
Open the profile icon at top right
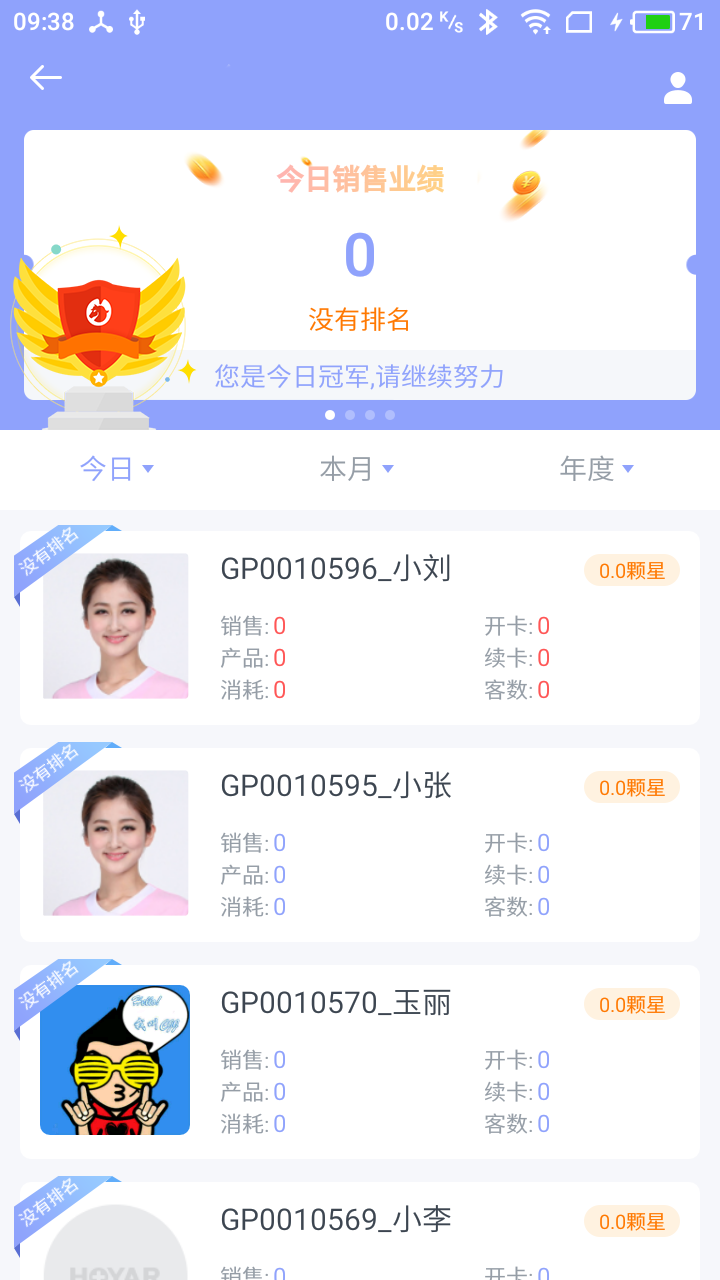point(677,87)
